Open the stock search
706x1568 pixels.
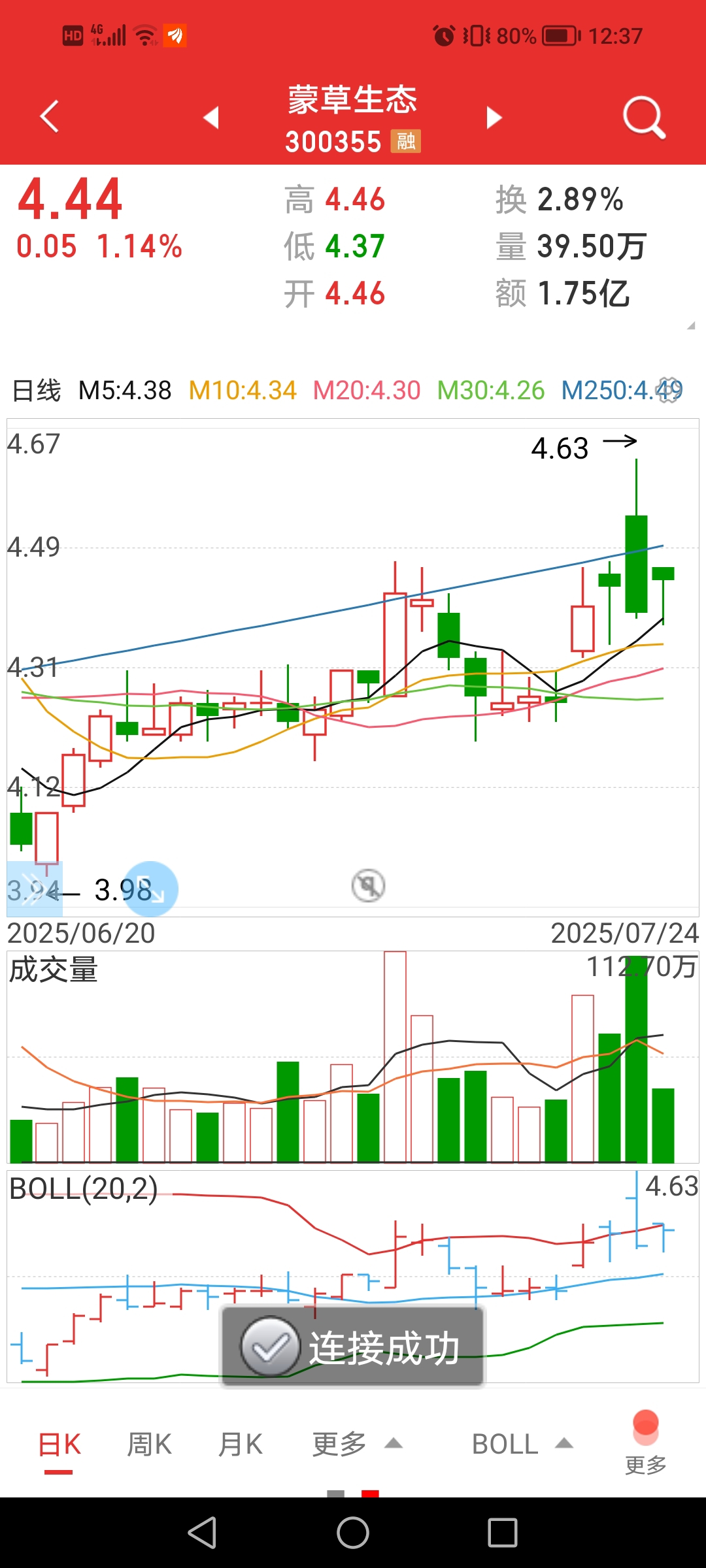click(x=644, y=118)
